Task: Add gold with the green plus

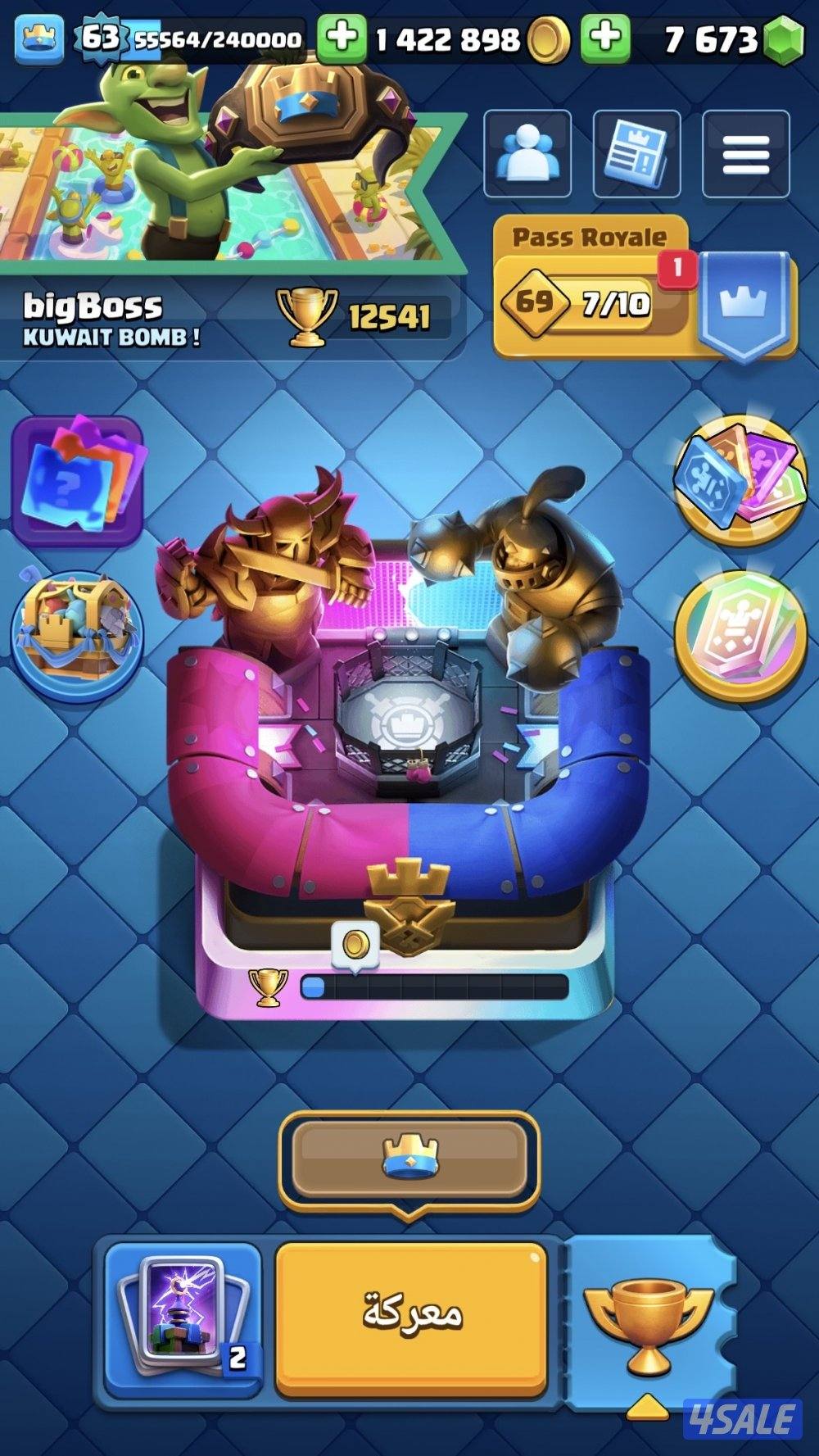Action: point(342,38)
